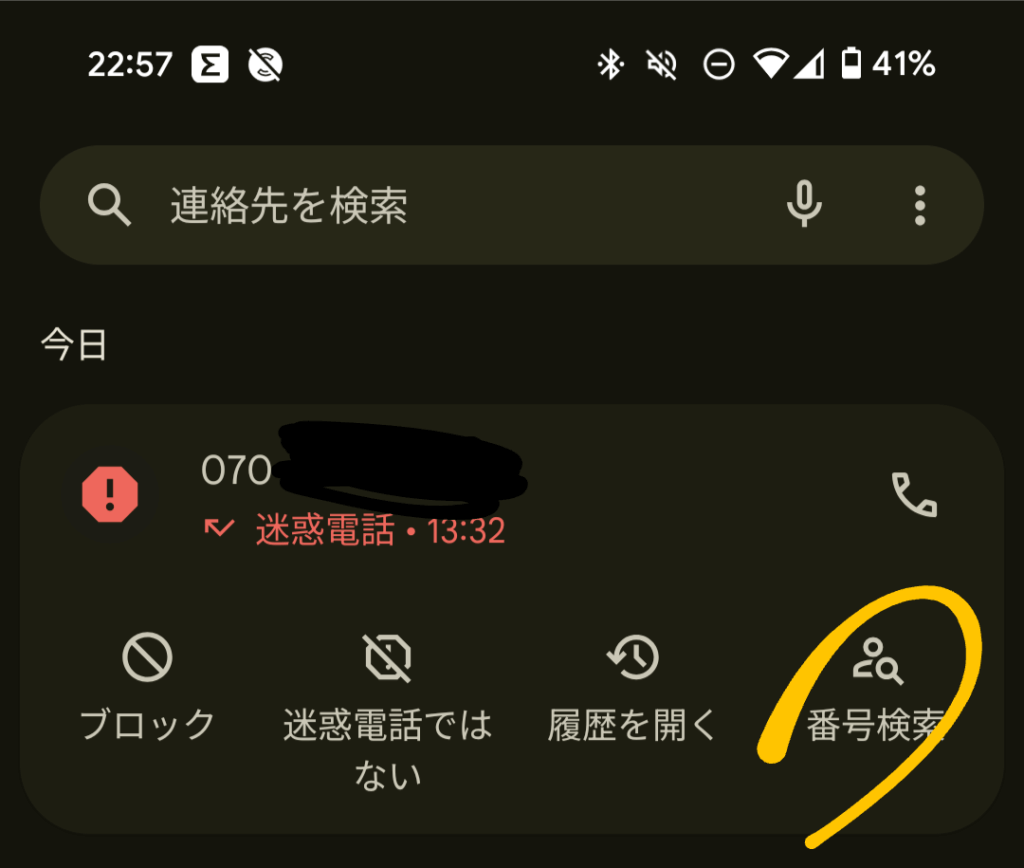
Task: Open the 連絡先を検索 search field
Action: coord(400,206)
